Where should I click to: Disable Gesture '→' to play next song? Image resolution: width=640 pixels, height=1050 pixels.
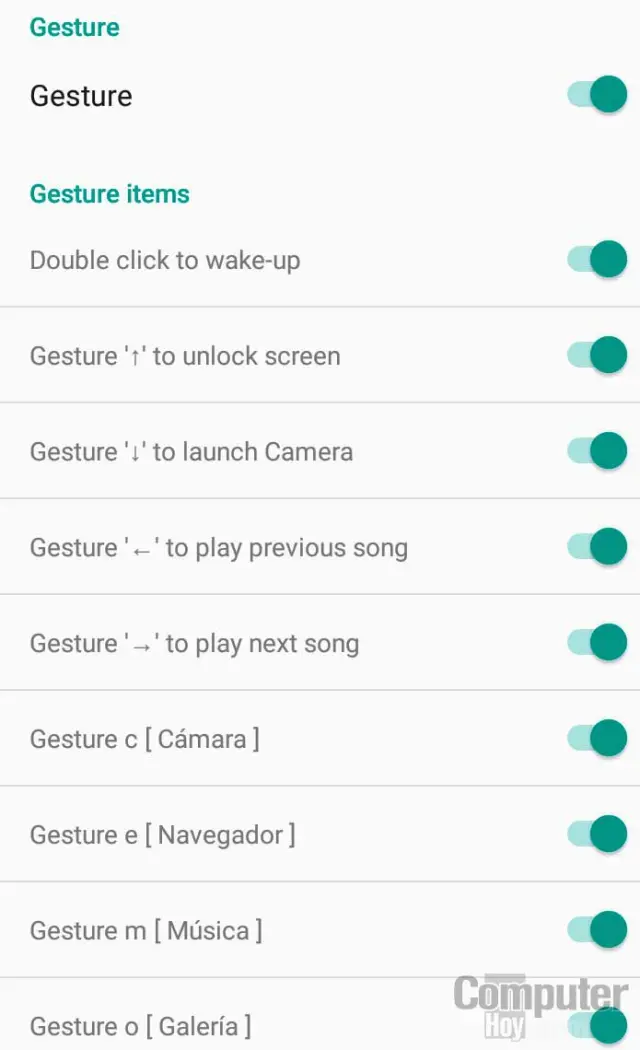598,643
